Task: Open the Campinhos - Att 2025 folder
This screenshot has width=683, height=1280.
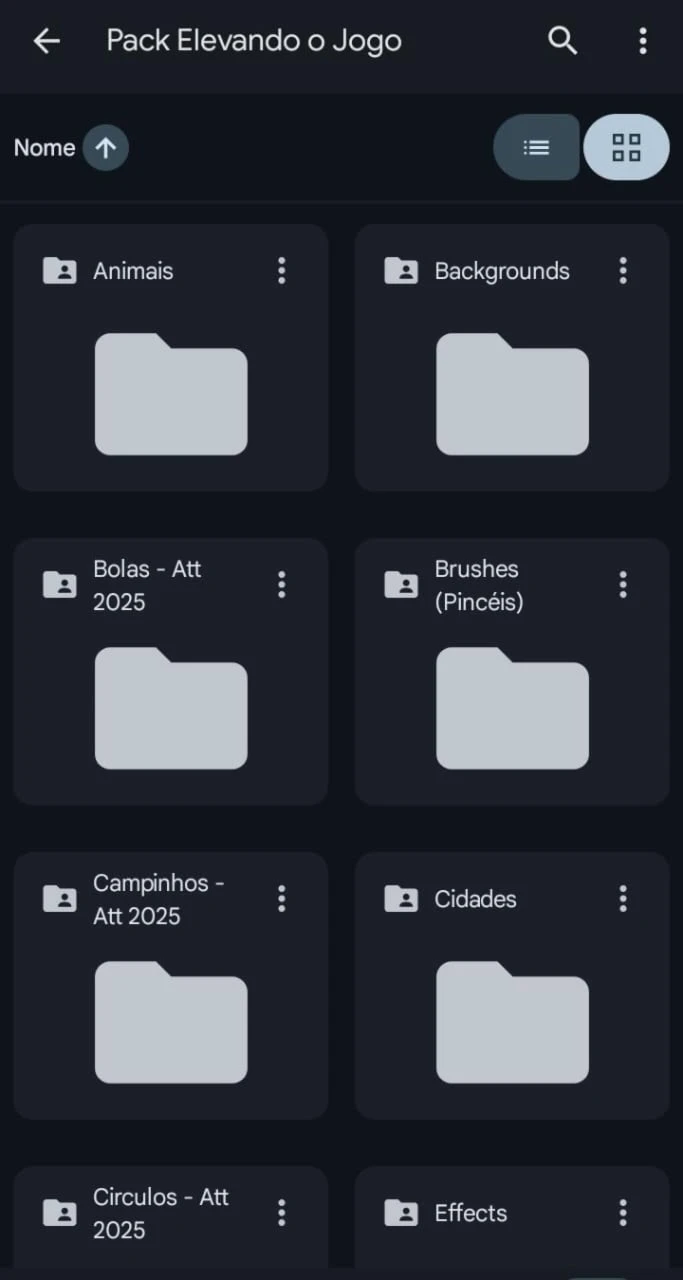Action: 171,1021
